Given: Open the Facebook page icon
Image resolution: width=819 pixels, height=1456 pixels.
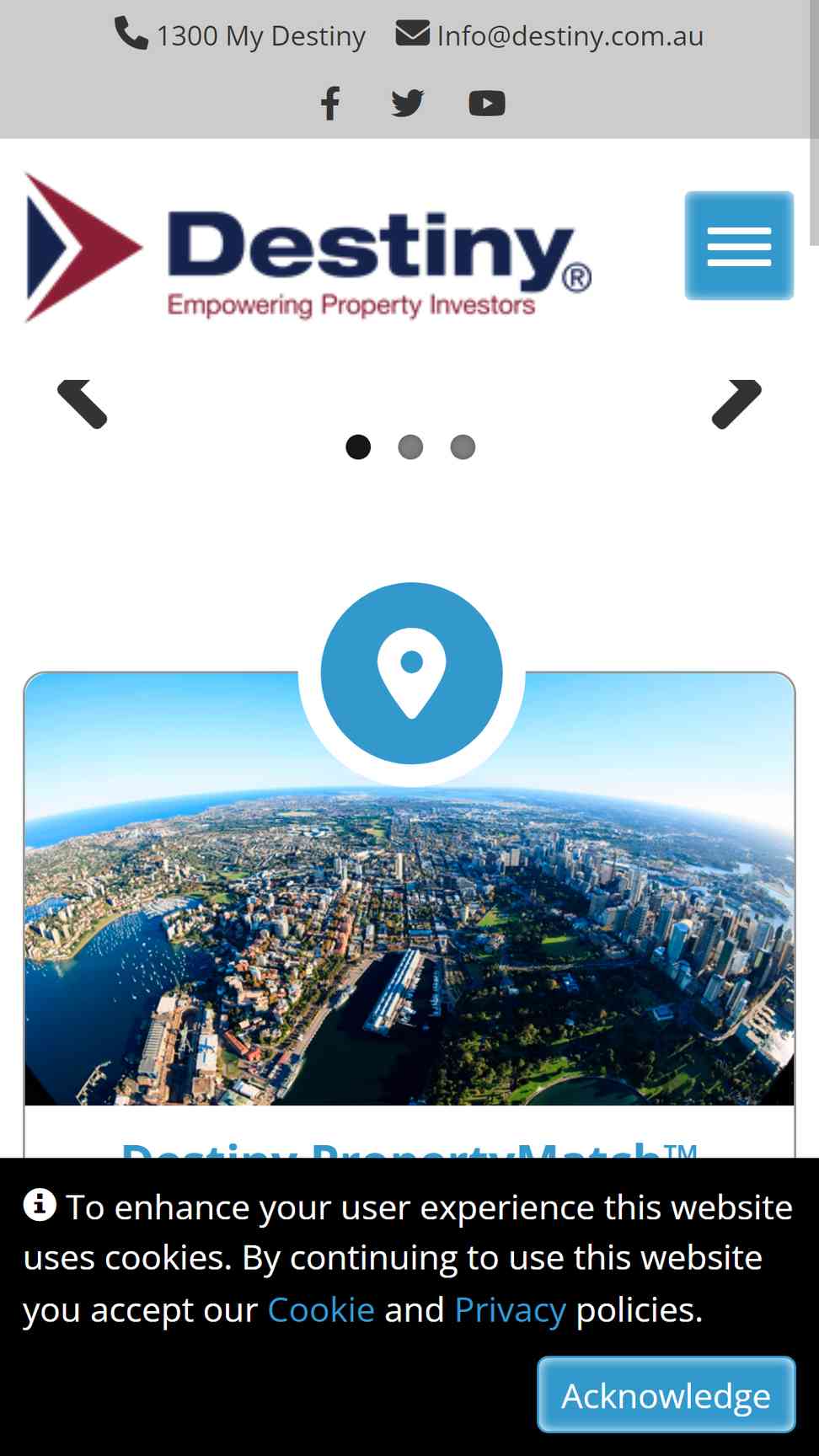Looking at the screenshot, I should click(330, 104).
